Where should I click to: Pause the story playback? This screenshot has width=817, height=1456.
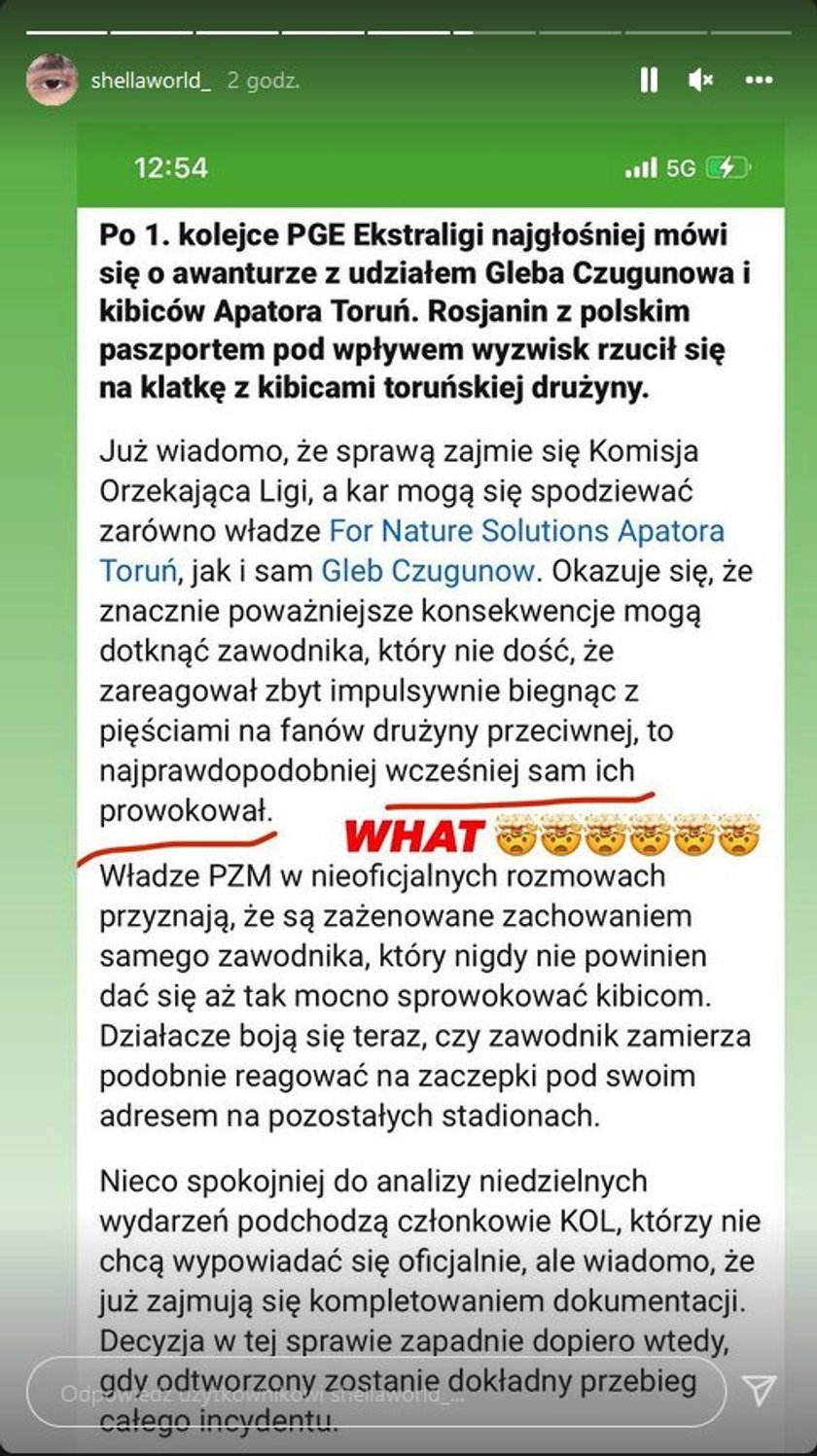click(x=649, y=80)
